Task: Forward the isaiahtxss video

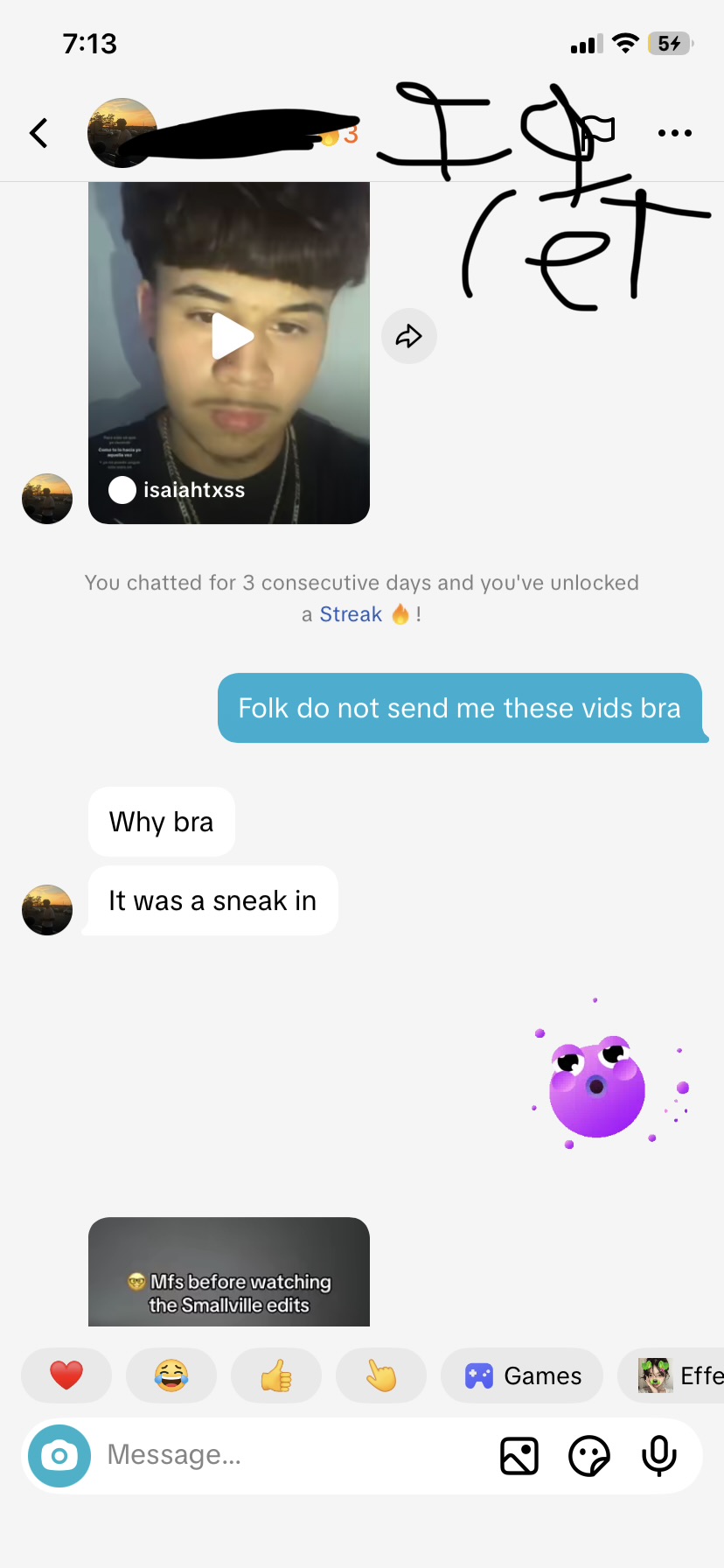Action: pos(408,336)
